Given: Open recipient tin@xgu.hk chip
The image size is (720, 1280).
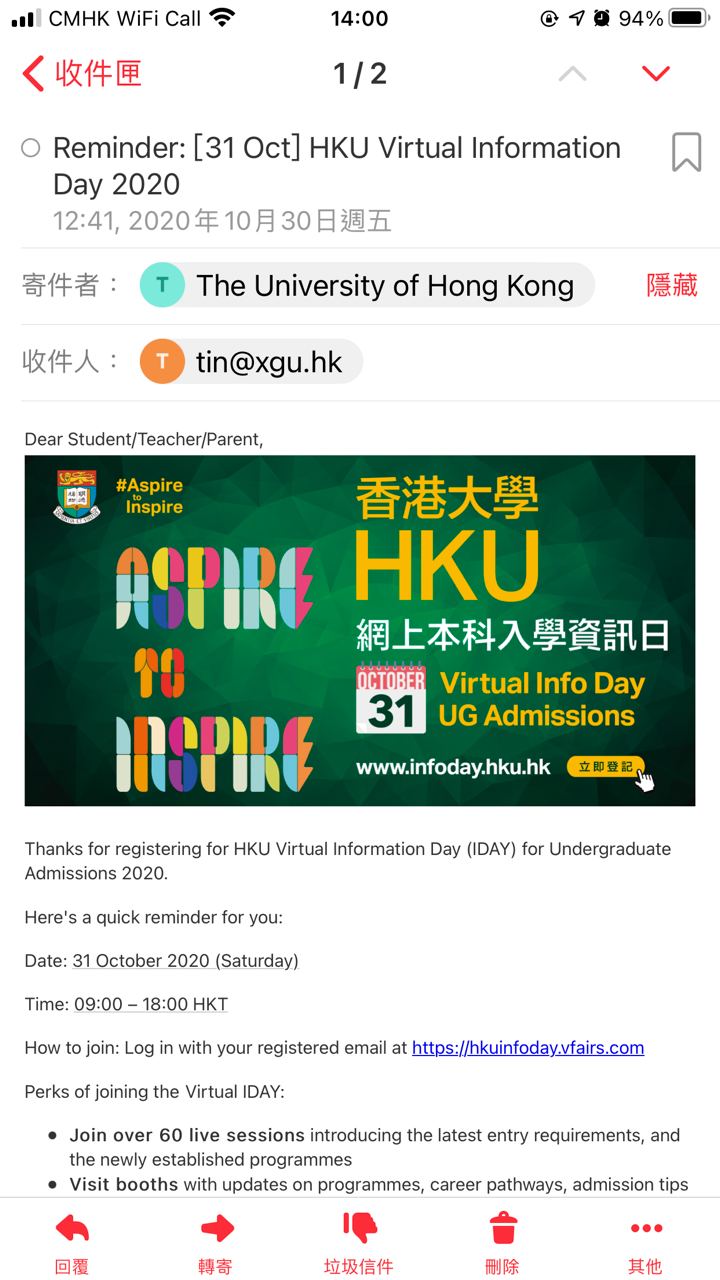Looking at the screenshot, I should tap(251, 362).
